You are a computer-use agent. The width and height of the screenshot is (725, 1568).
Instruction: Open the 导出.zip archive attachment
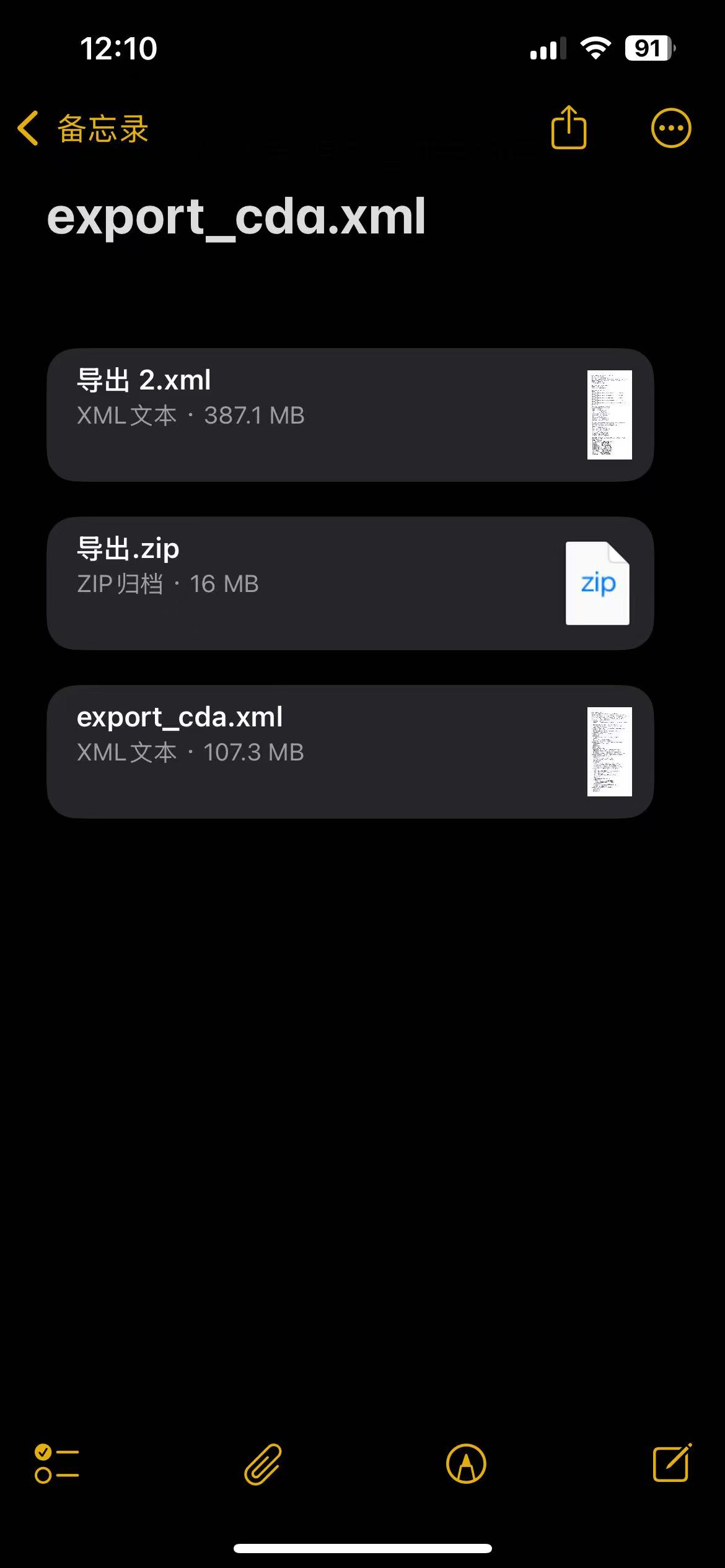point(350,583)
